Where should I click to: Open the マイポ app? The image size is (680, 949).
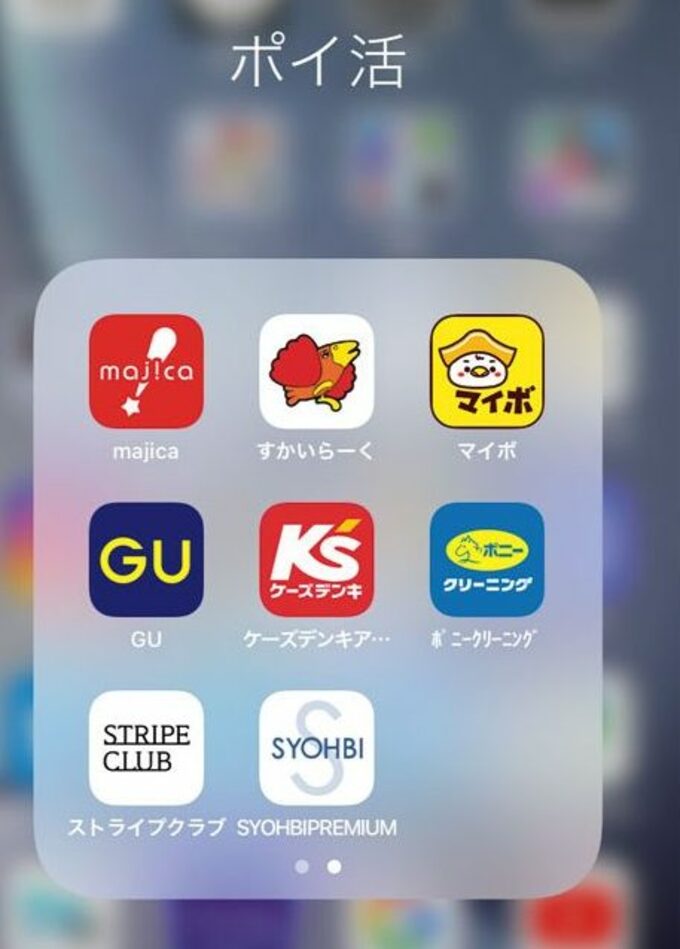click(487, 372)
